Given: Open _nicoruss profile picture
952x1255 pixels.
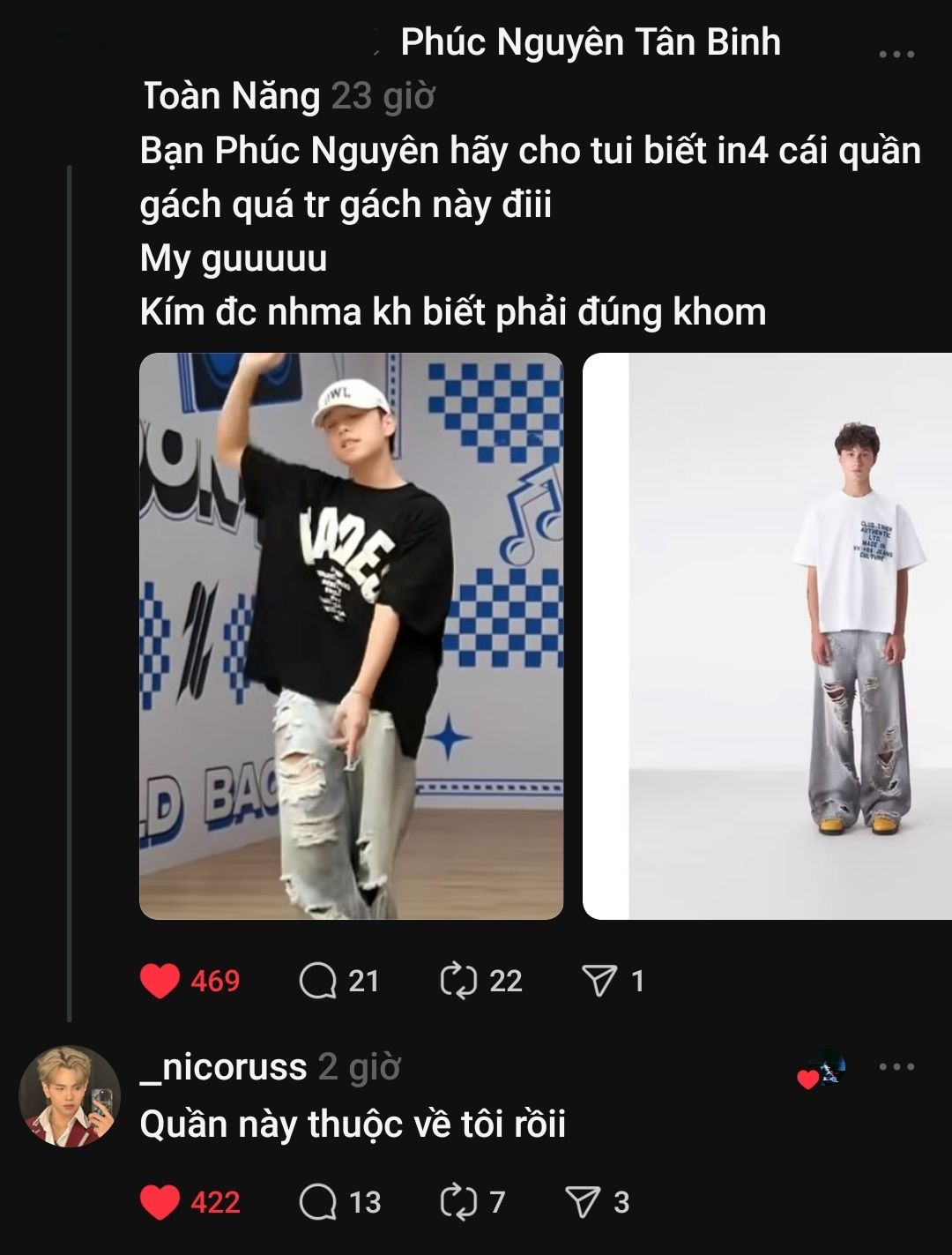Looking at the screenshot, I should point(70,1096).
